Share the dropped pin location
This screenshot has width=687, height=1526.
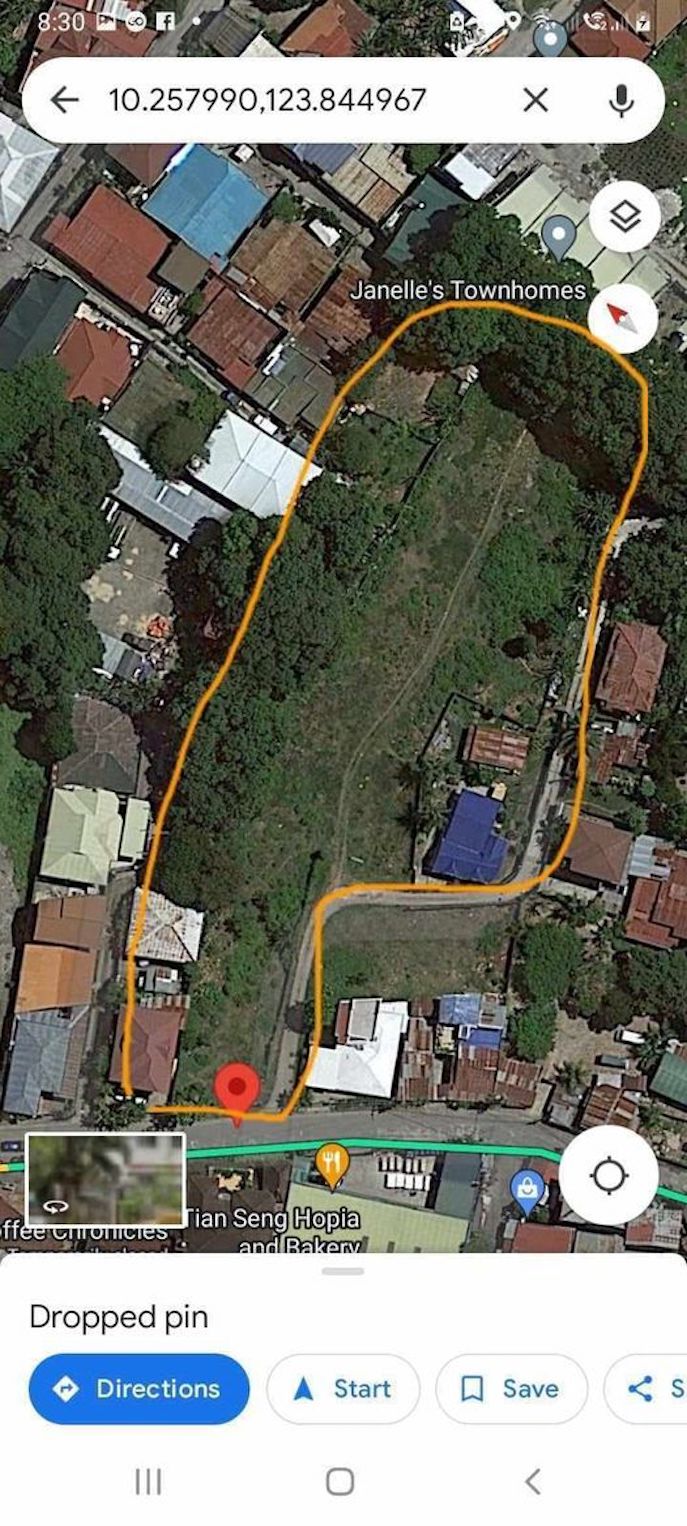(650, 1388)
